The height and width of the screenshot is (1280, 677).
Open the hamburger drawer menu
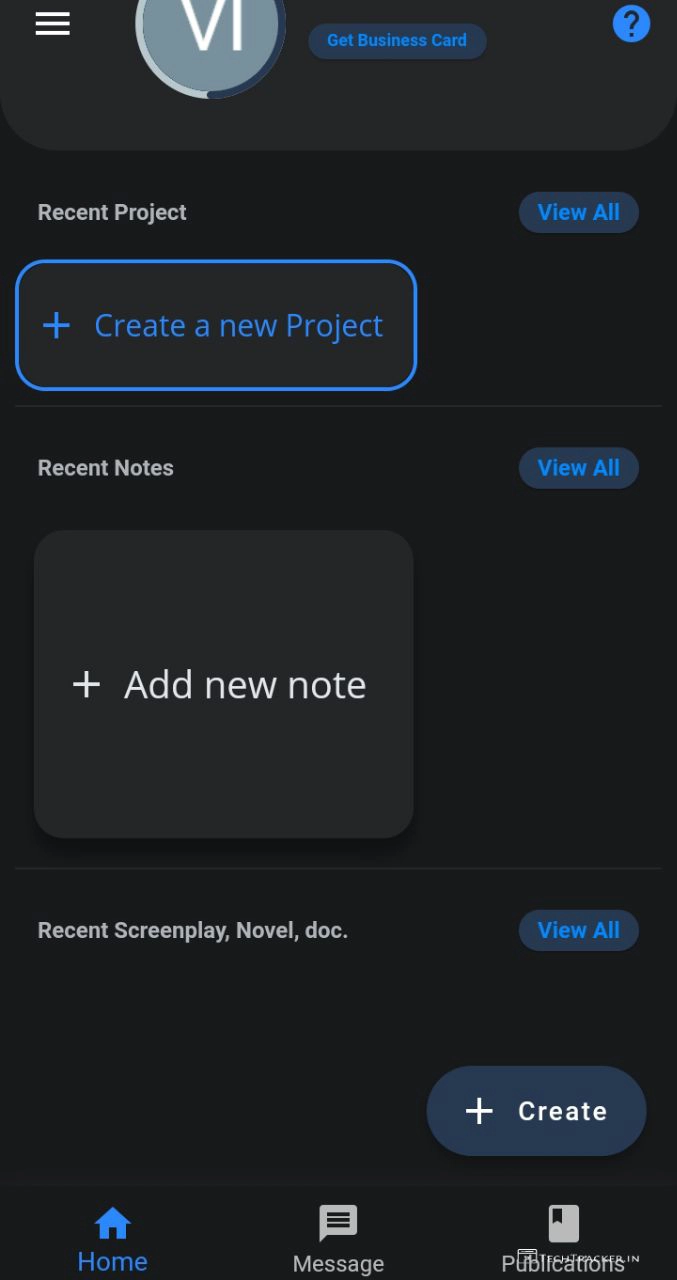(x=53, y=24)
